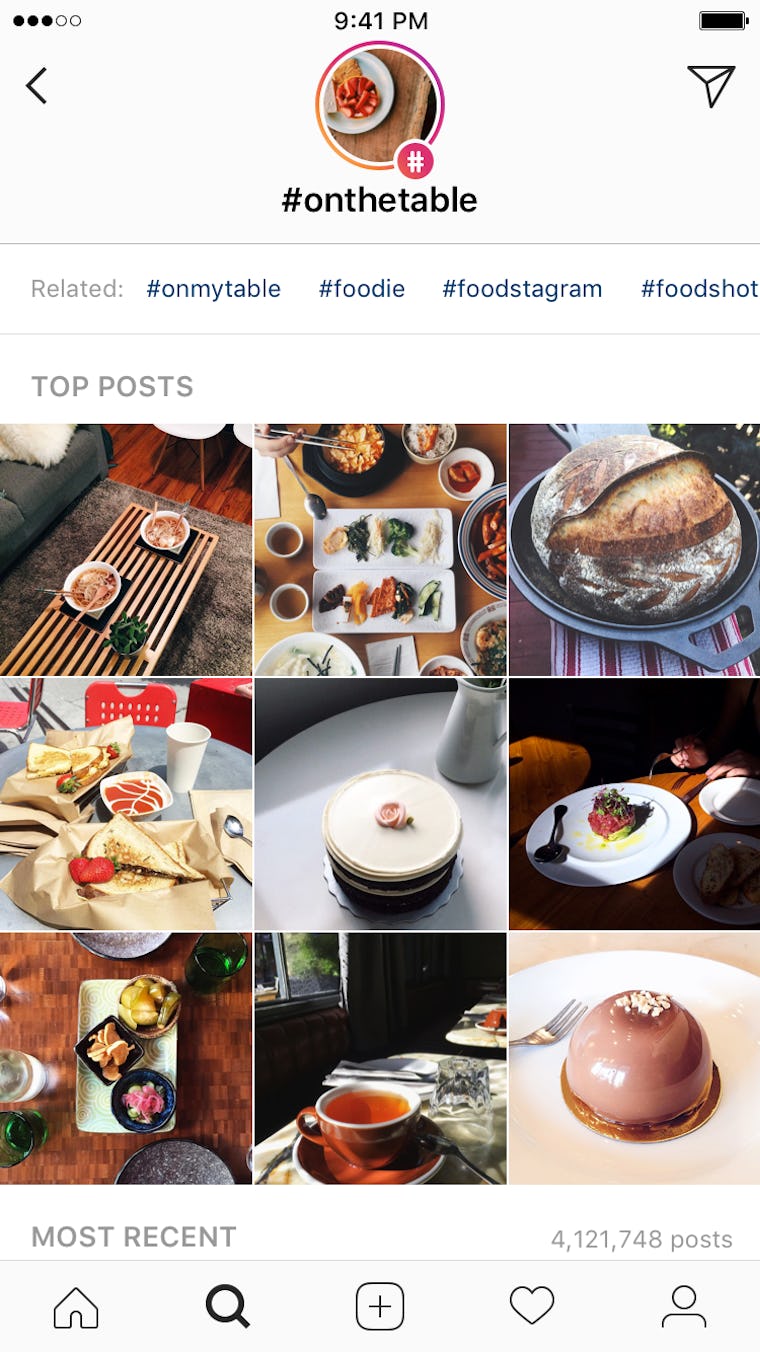Viewport: 760px width, 1352px height.
Task: Open the Home feed icon
Action: 76,1305
